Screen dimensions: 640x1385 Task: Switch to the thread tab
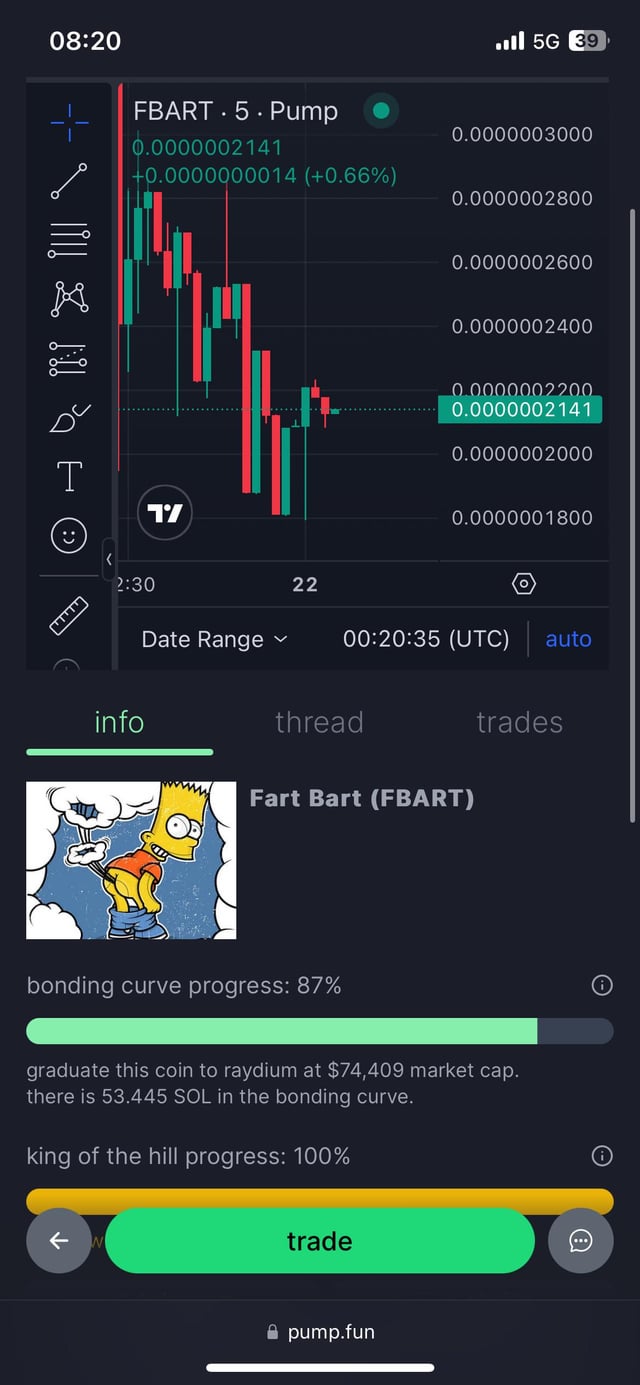(319, 722)
